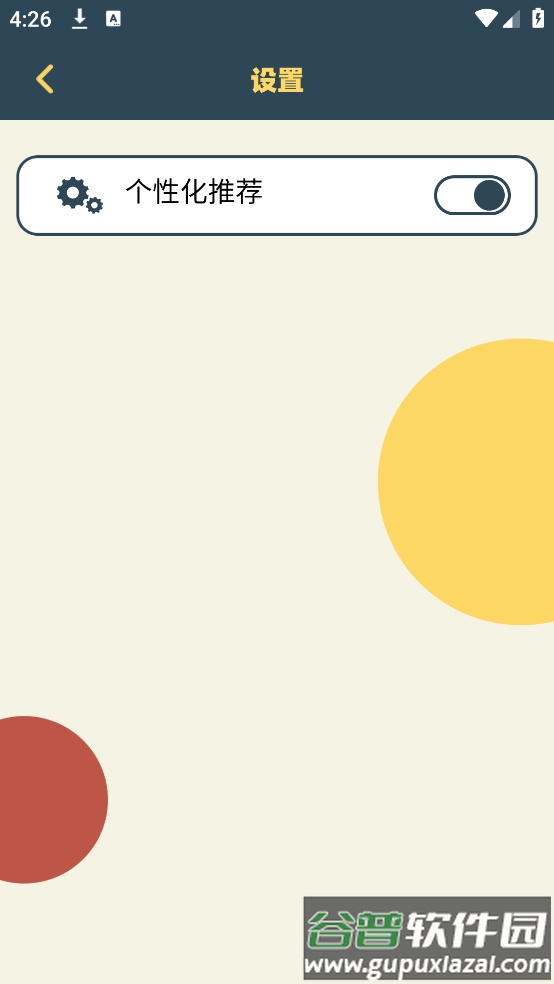
Task: Toggle the 个性化推荐 switch off
Action: [472, 195]
